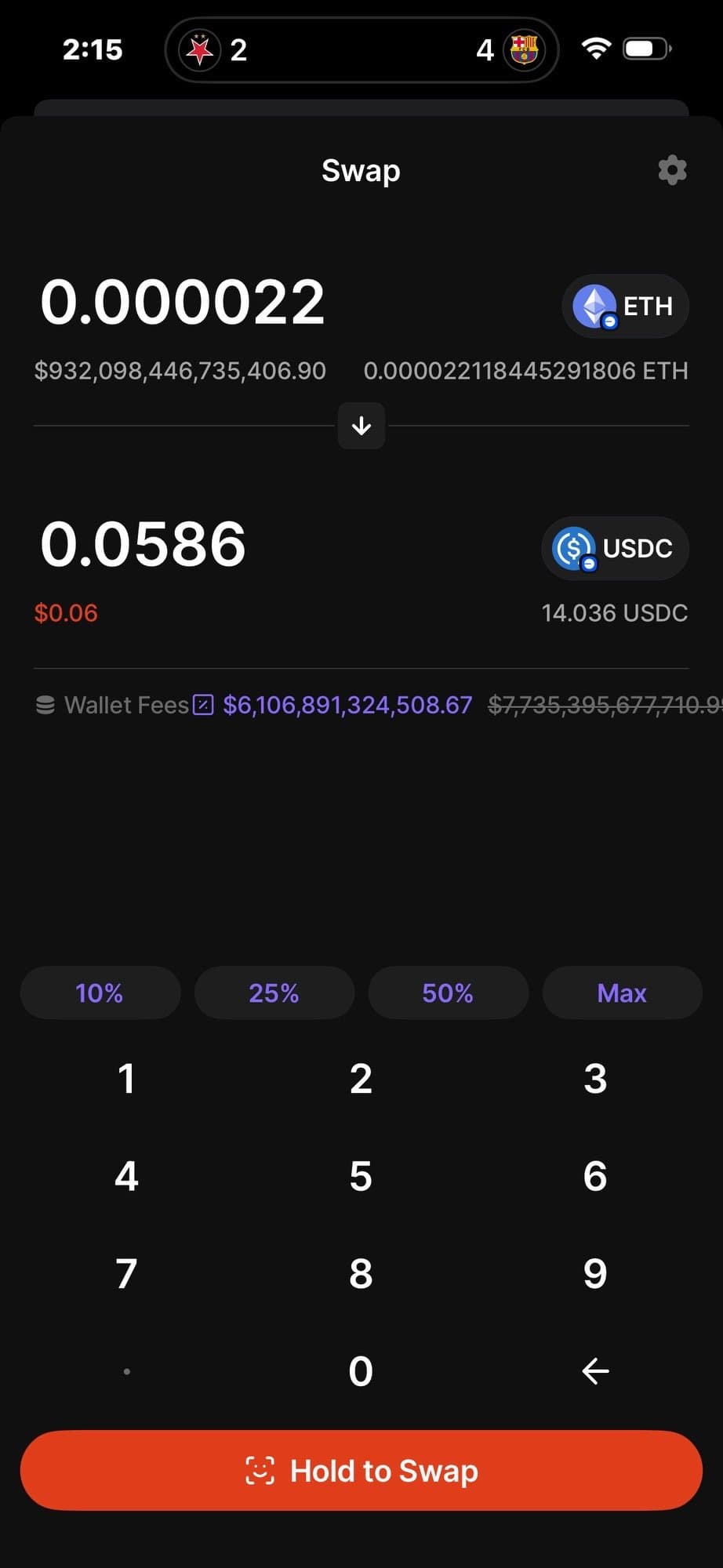Choose the 50% amount chip

tap(448, 993)
